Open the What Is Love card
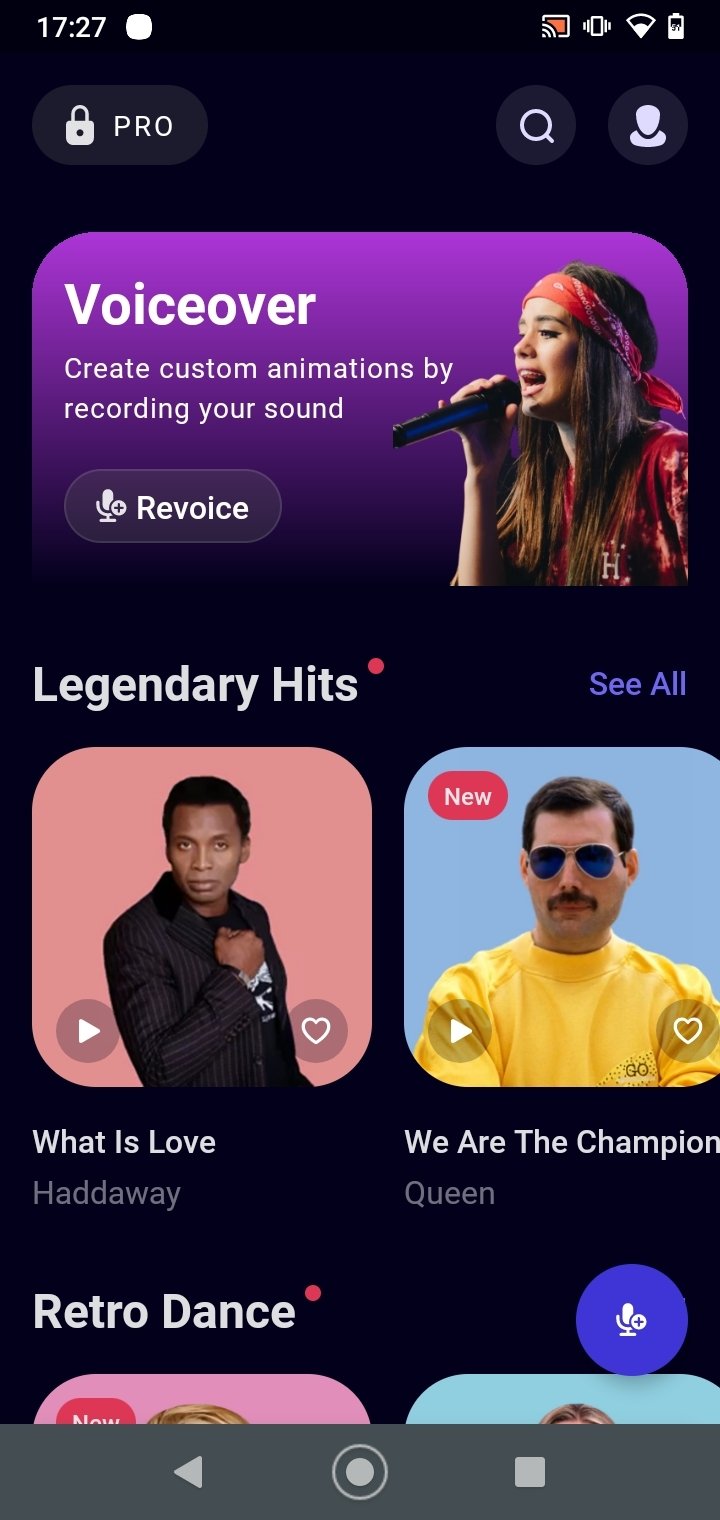This screenshot has height=1520, width=720. click(x=202, y=917)
